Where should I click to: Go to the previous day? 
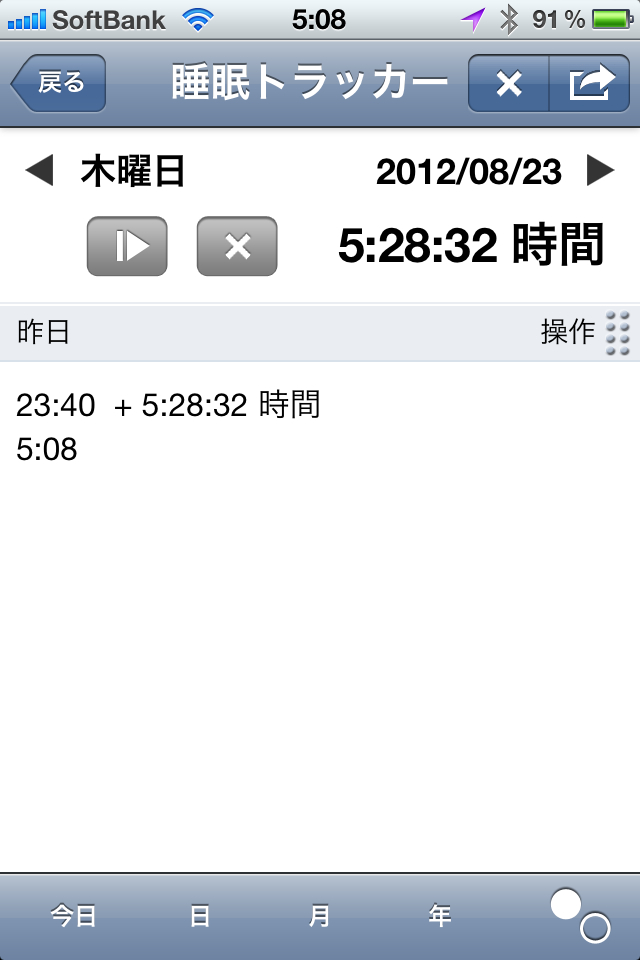(39, 172)
